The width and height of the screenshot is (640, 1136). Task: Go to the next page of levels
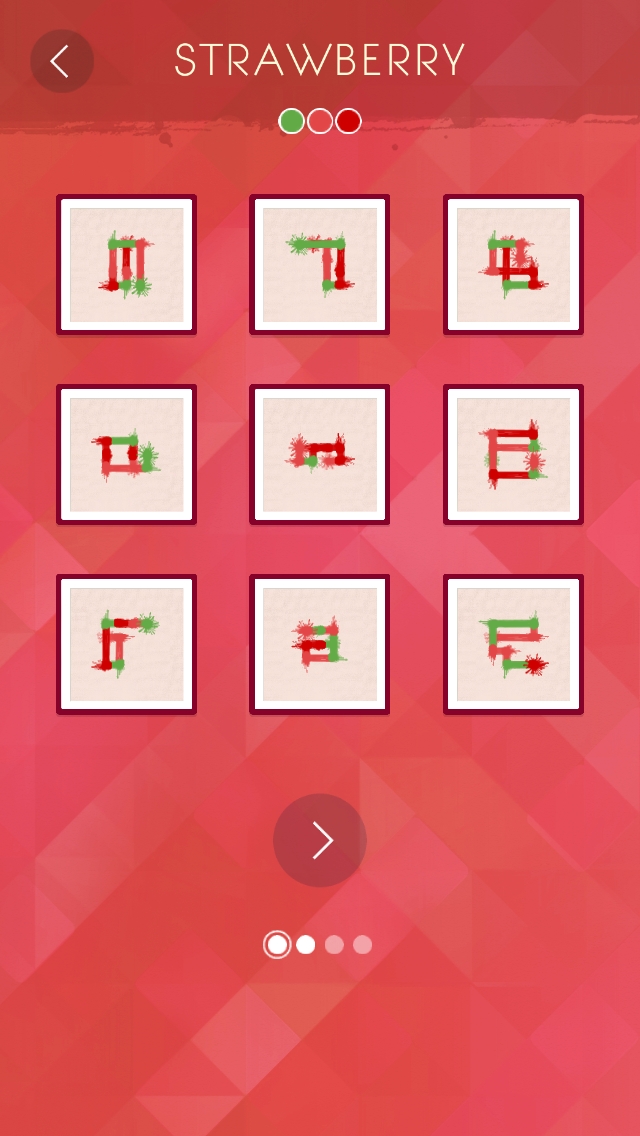(x=320, y=840)
